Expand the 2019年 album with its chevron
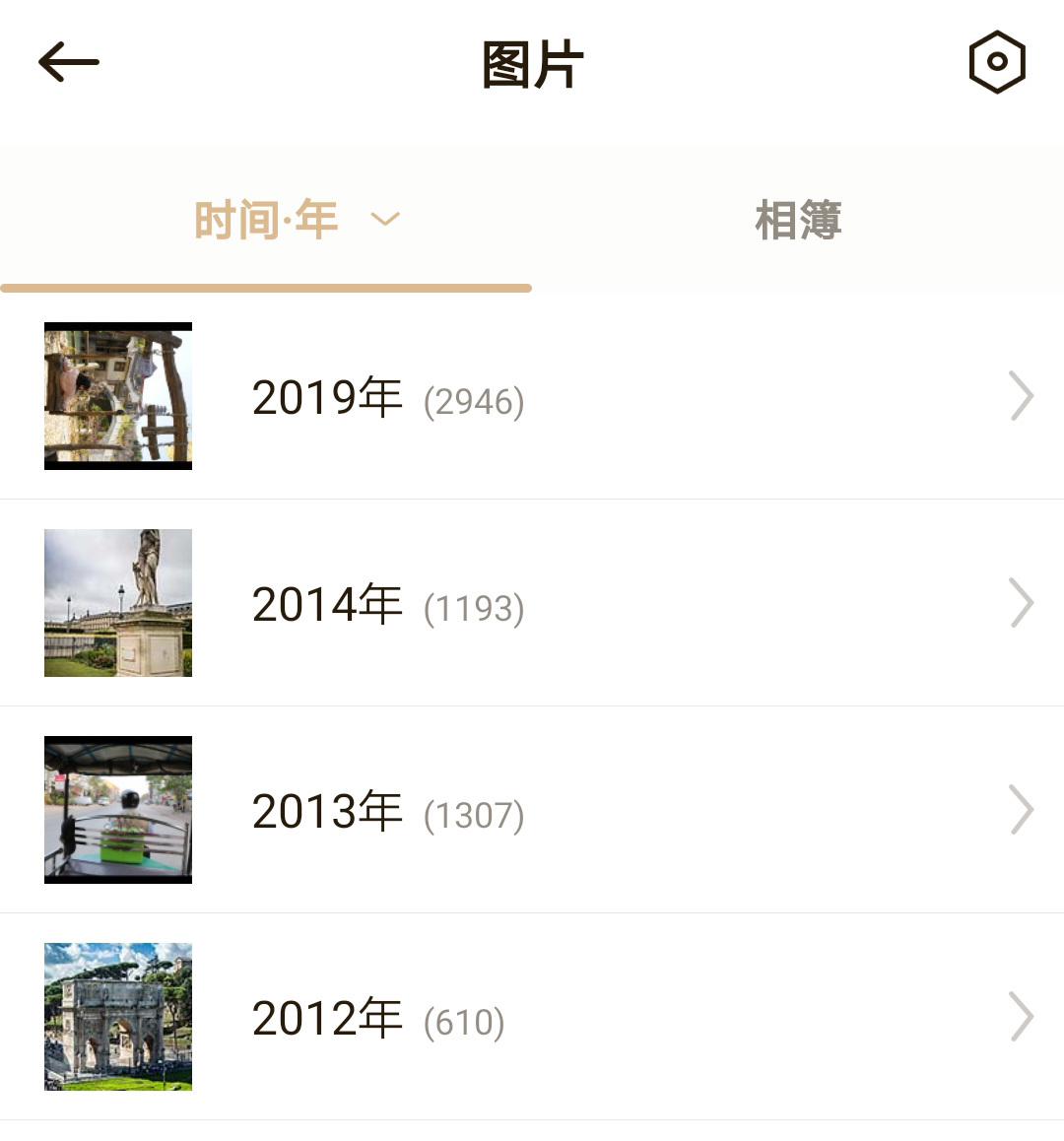The image size is (1064, 1141). 1022,395
